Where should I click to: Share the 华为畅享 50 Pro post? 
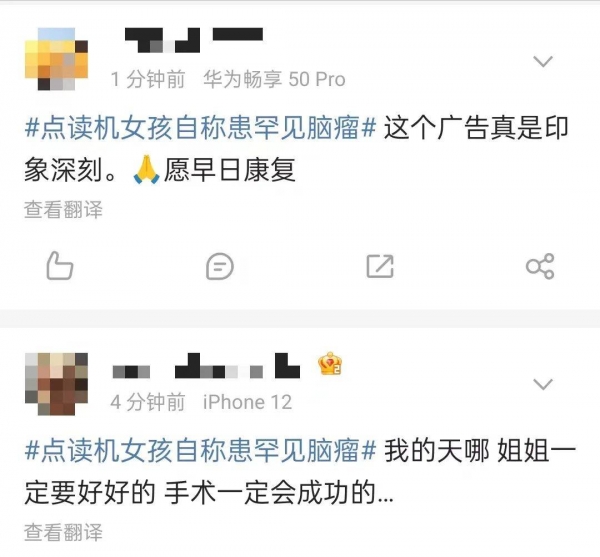point(539,266)
